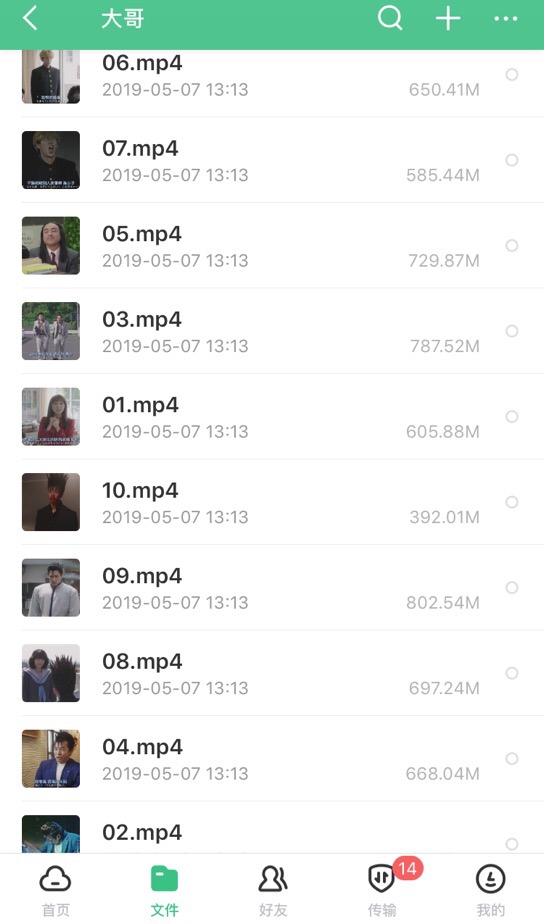Tap the plus icon to add
This screenshot has width=544, height=924.
(x=448, y=18)
